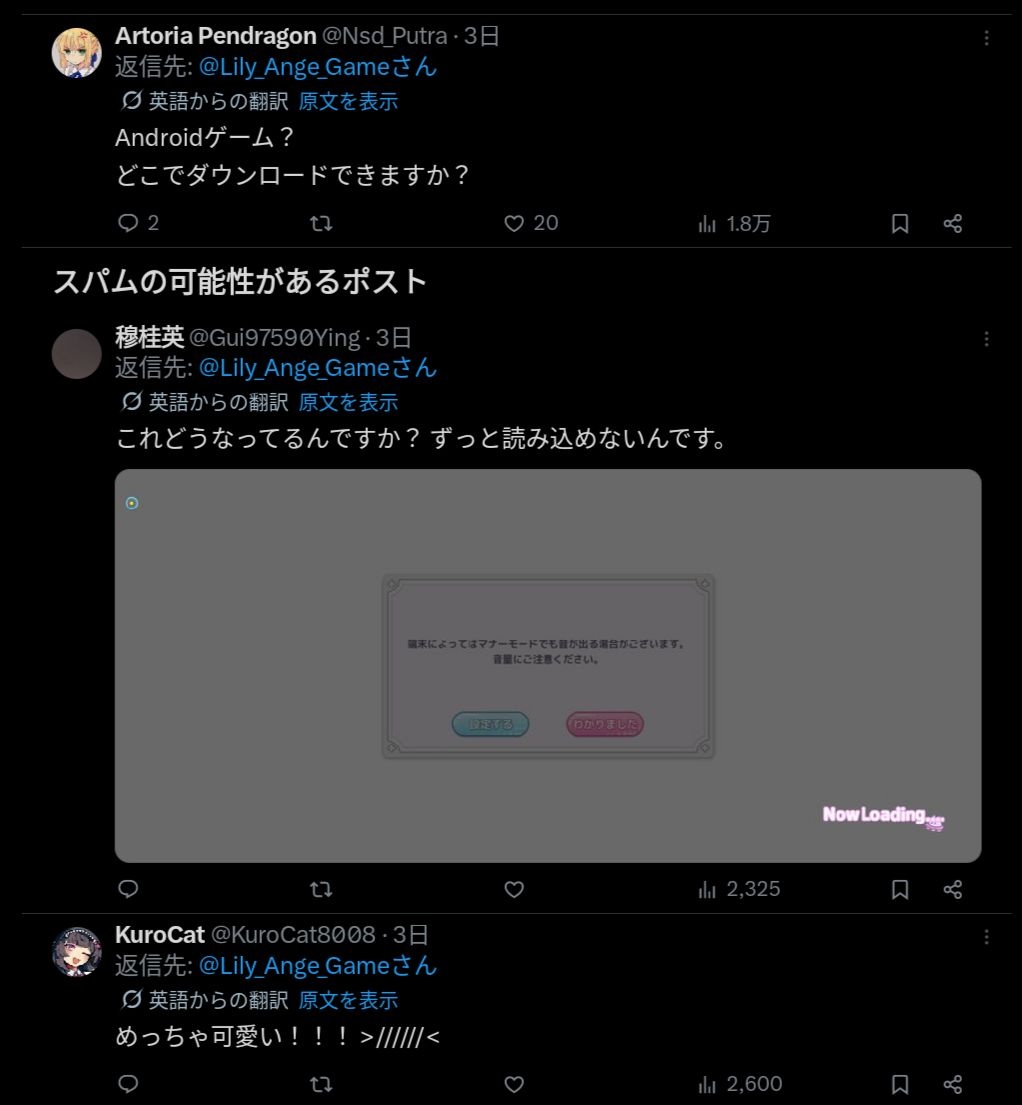Bookmark 穆桂英's post
Screen dimensions: 1022x1105
coord(900,889)
